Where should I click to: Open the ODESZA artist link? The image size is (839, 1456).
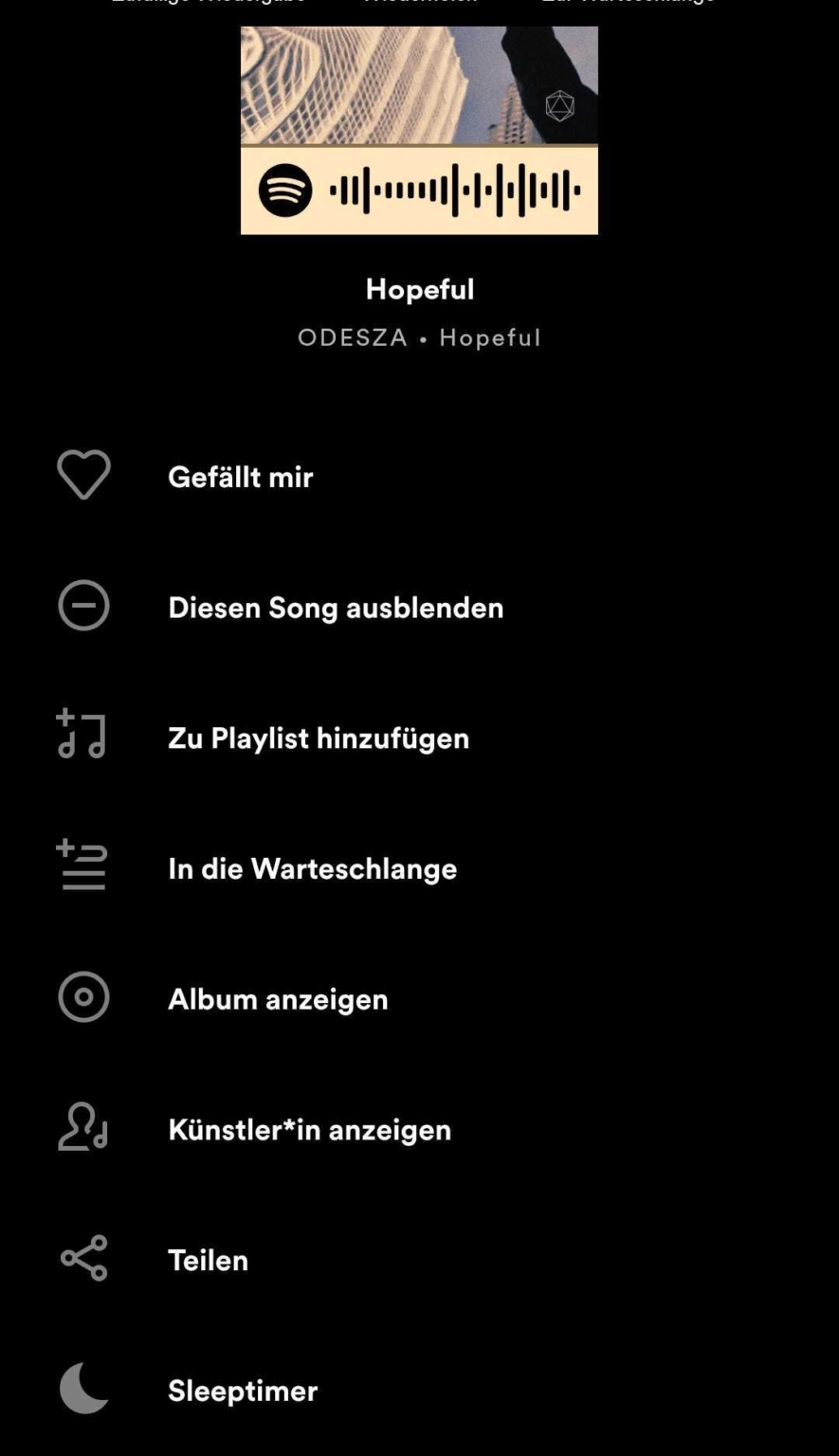click(x=355, y=337)
